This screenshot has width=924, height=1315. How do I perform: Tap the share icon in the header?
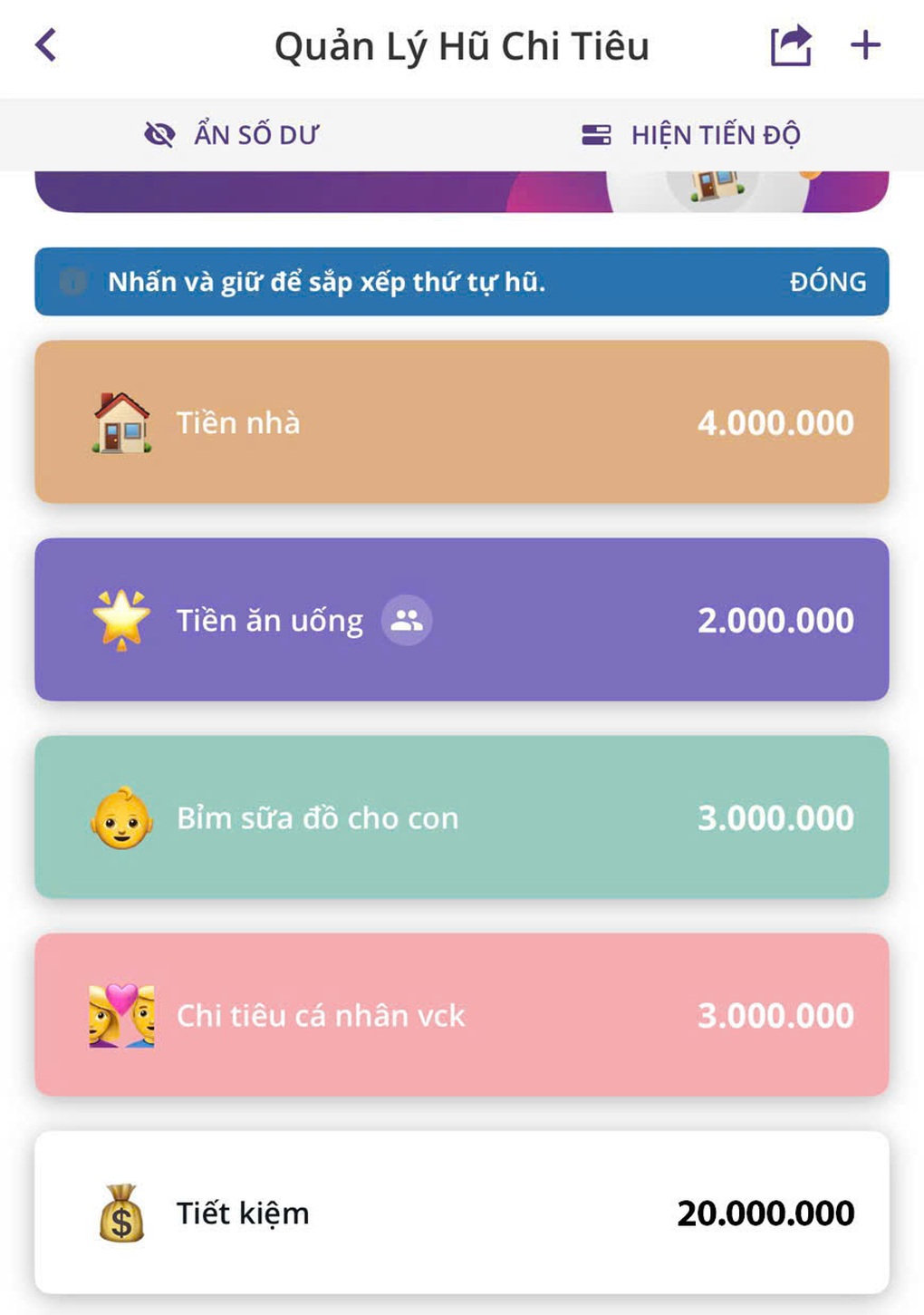(x=790, y=44)
